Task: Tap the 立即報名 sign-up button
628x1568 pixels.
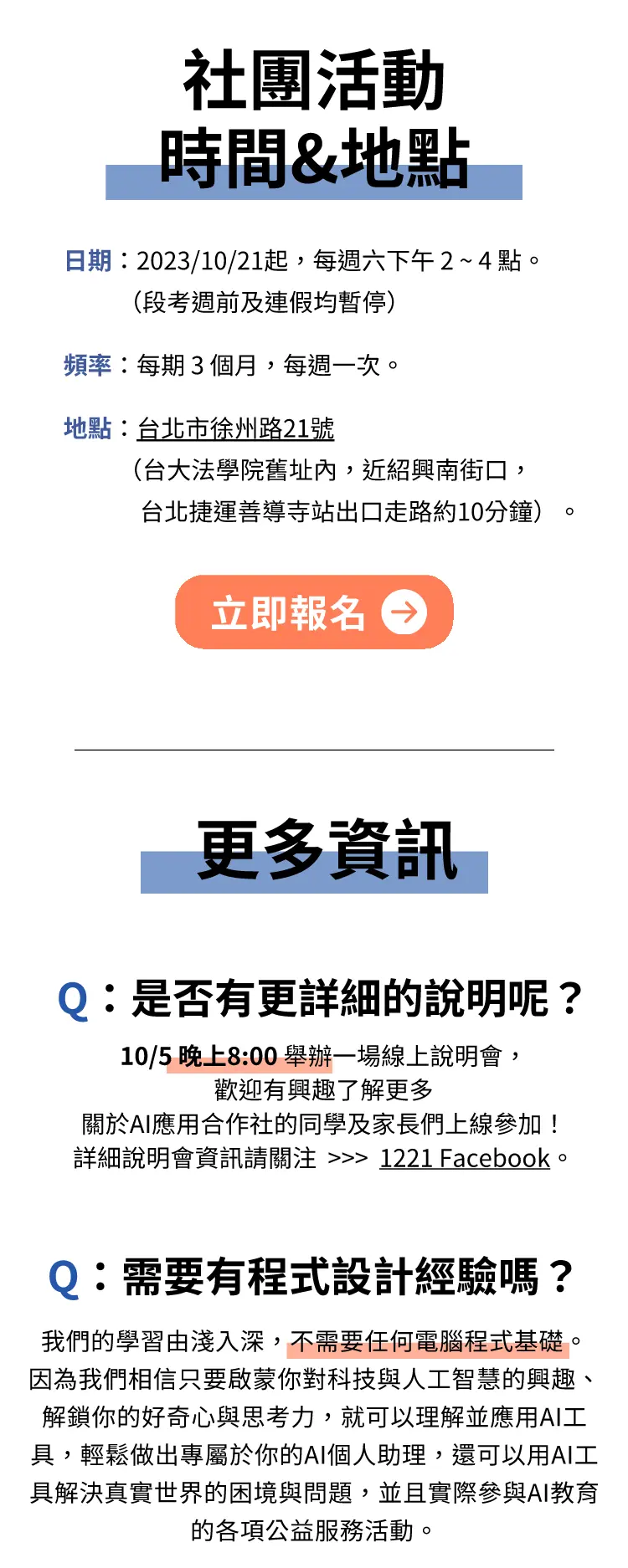Action: (x=314, y=612)
